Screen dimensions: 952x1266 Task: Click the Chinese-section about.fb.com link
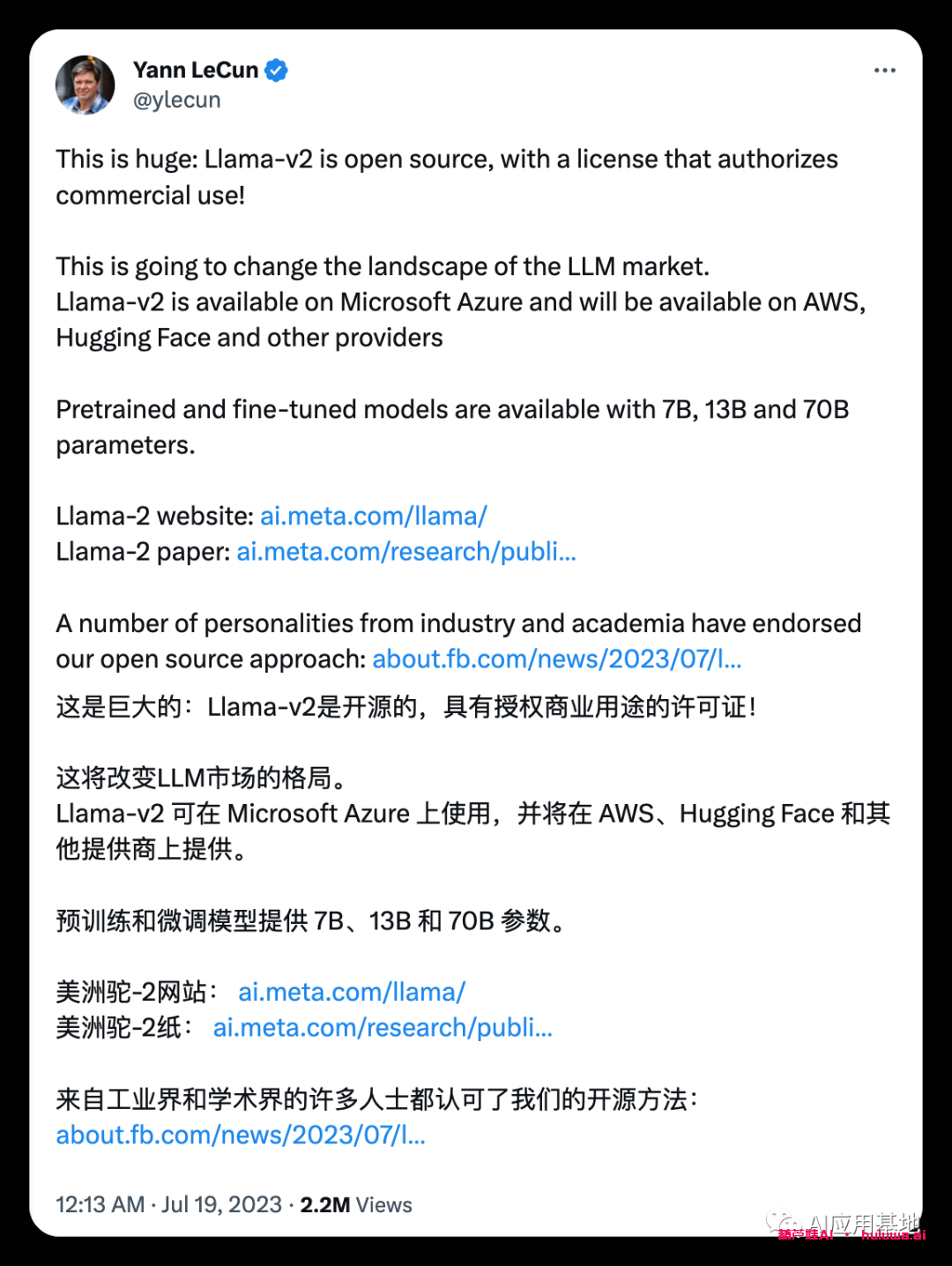(x=240, y=1135)
